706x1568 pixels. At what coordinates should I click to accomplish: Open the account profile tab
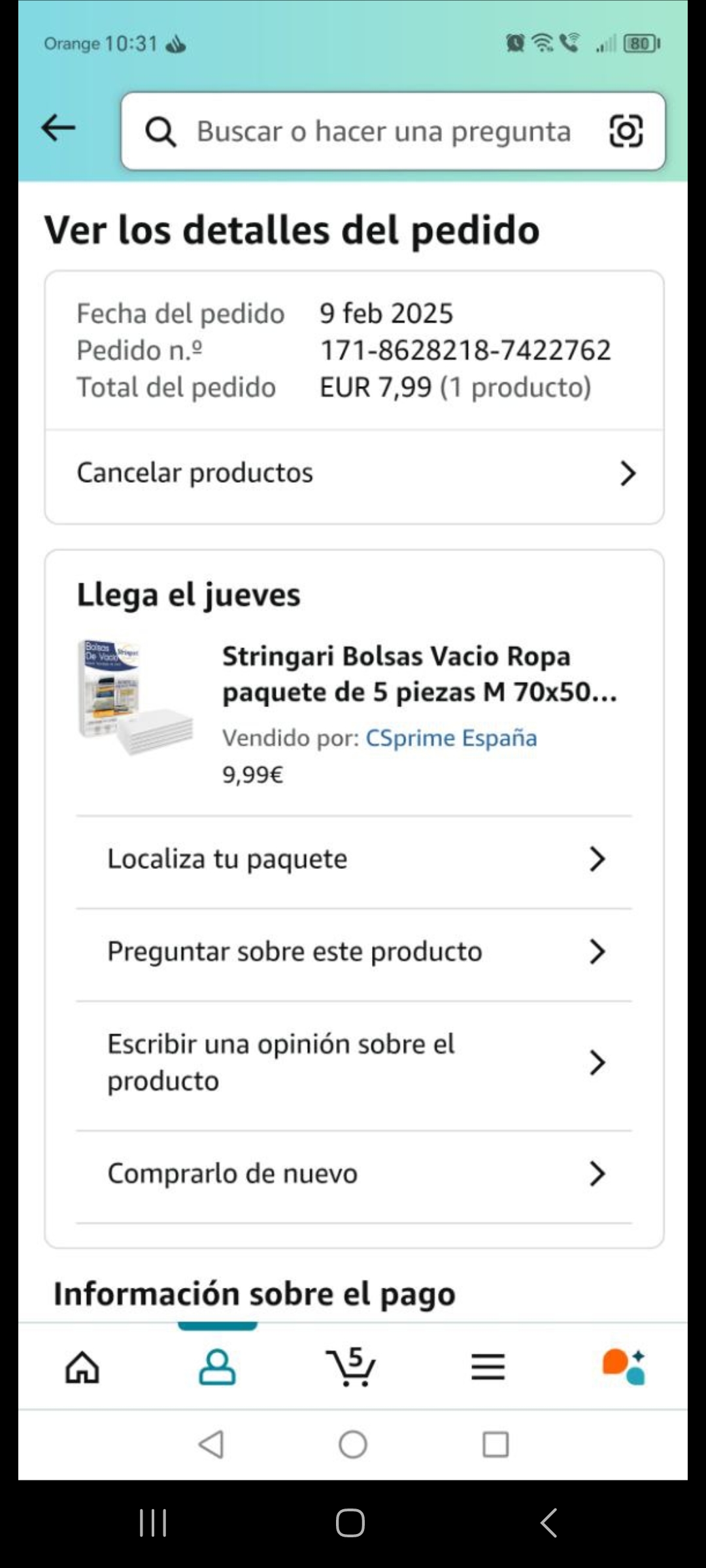point(217,1367)
